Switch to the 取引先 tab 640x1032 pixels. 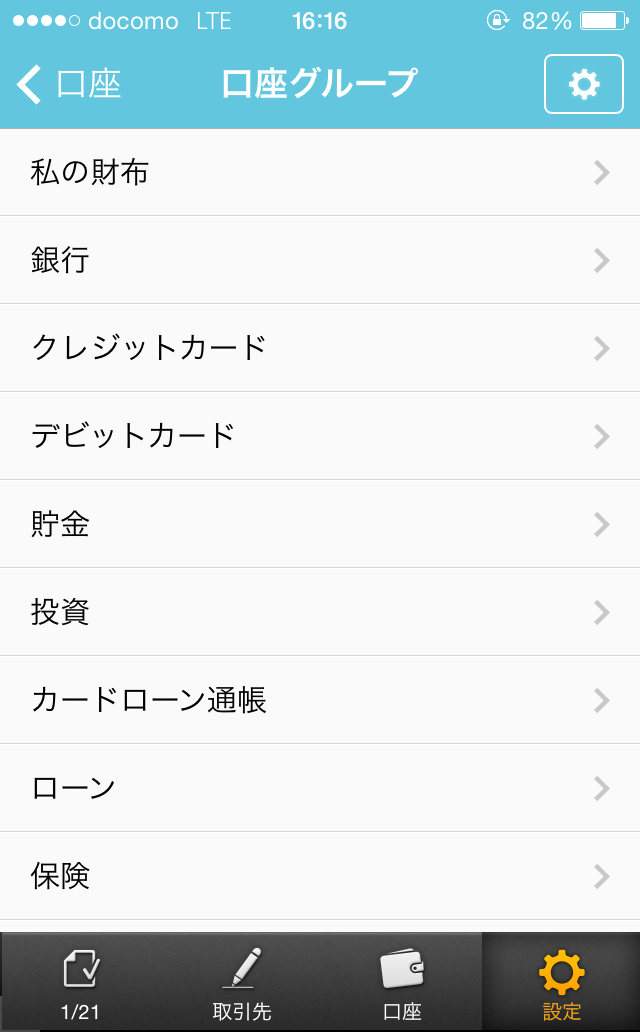tap(241, 983)
